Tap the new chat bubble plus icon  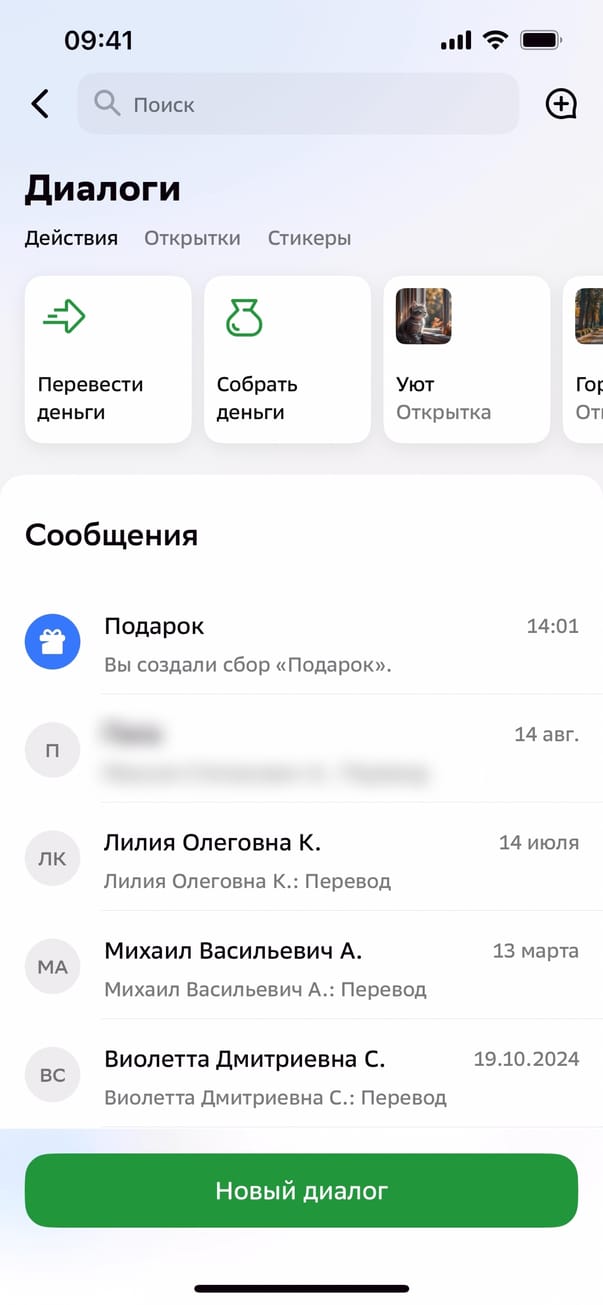pos(561,104)
